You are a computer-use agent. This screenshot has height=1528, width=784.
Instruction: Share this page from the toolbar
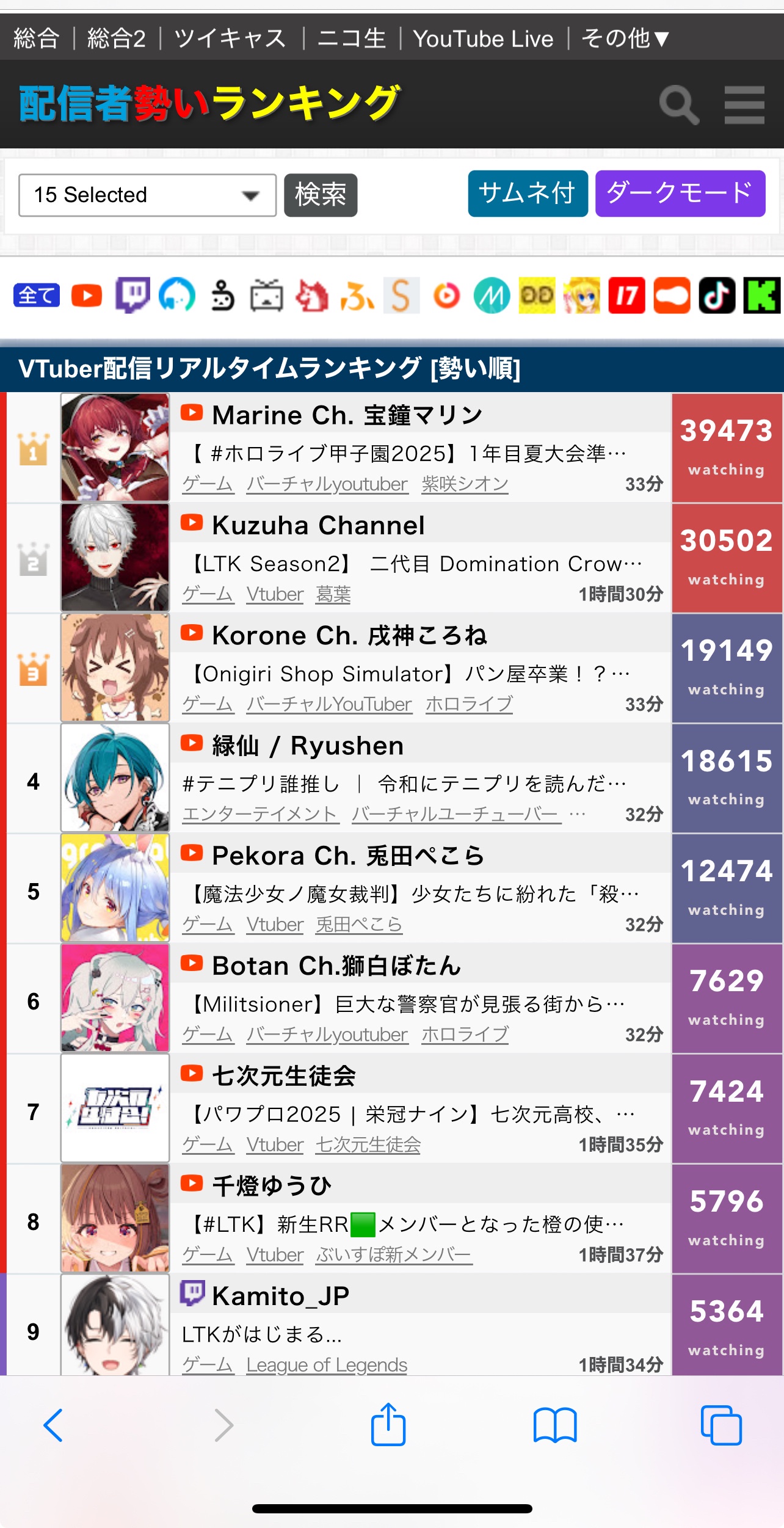[388, 1424]
